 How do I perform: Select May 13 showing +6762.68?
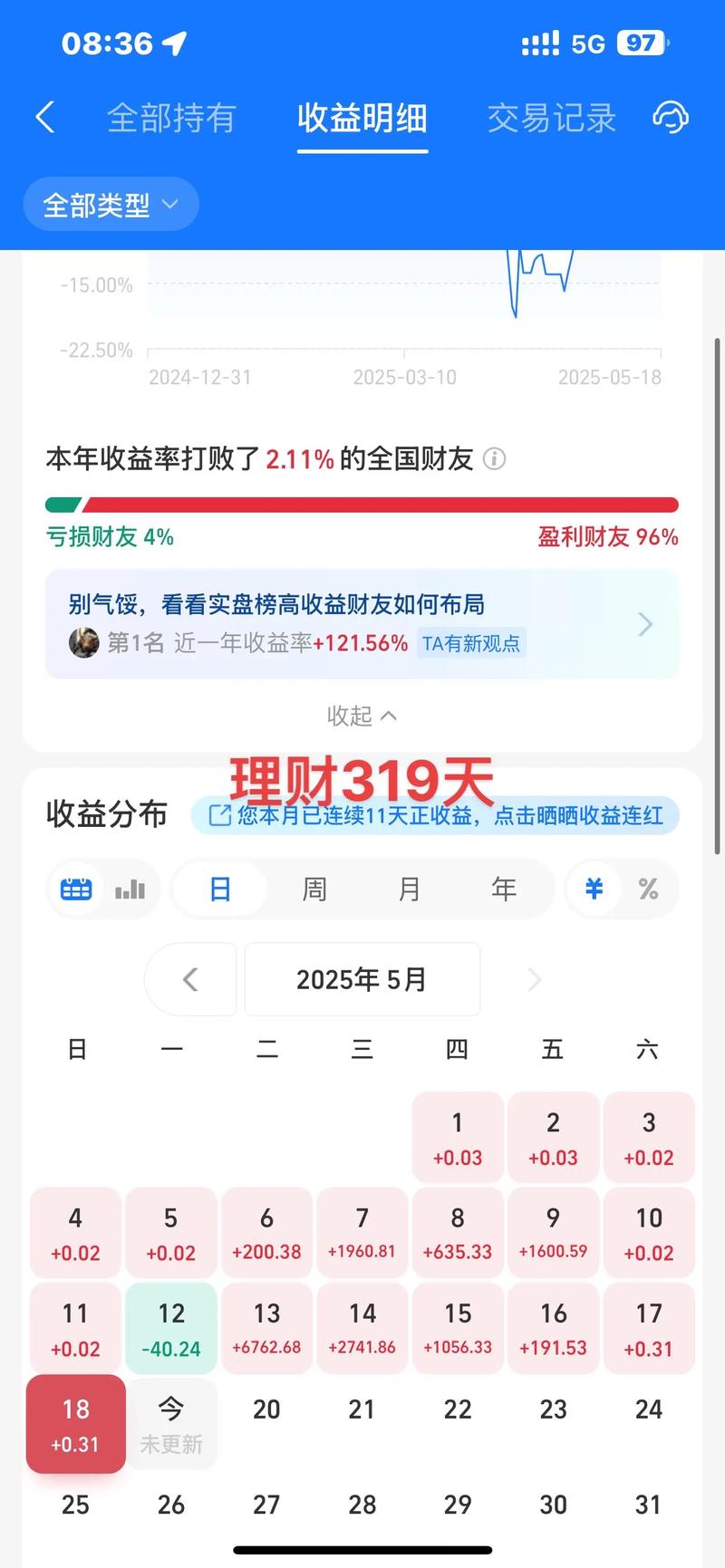coord(266,1328)
